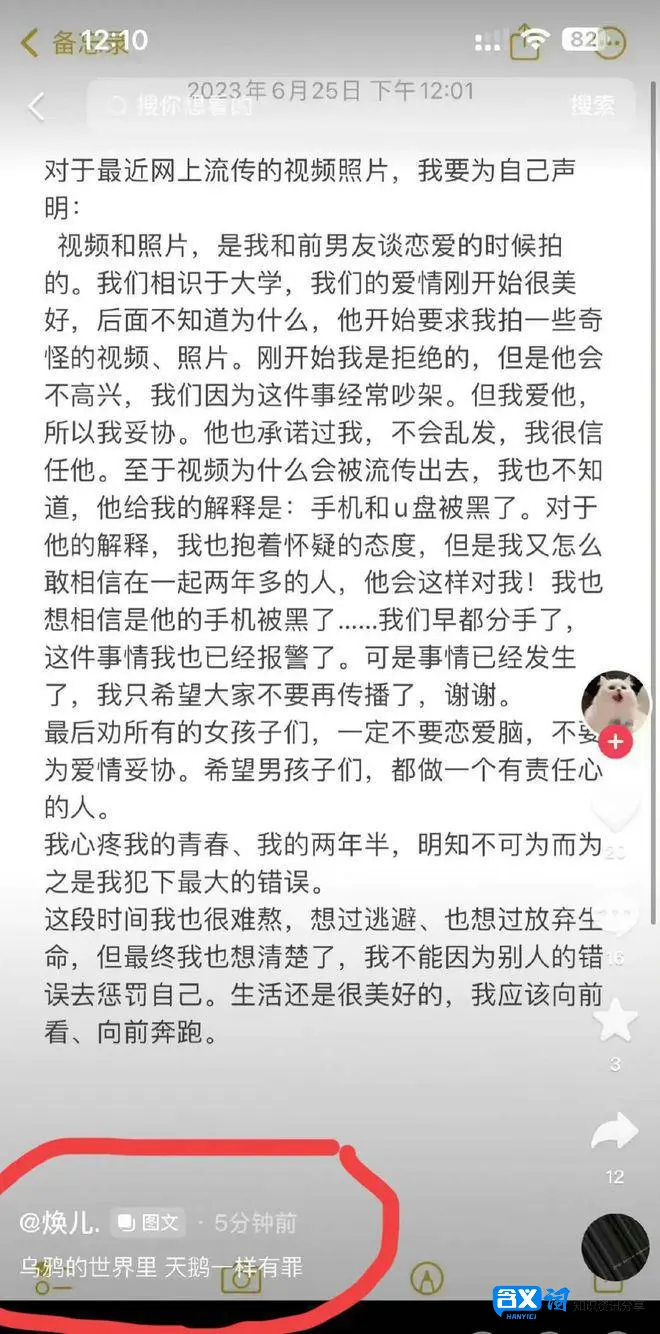This screenshot has width=660, height=1334.
Task: Share this post via the arrow
Action: coord(615,1132)
